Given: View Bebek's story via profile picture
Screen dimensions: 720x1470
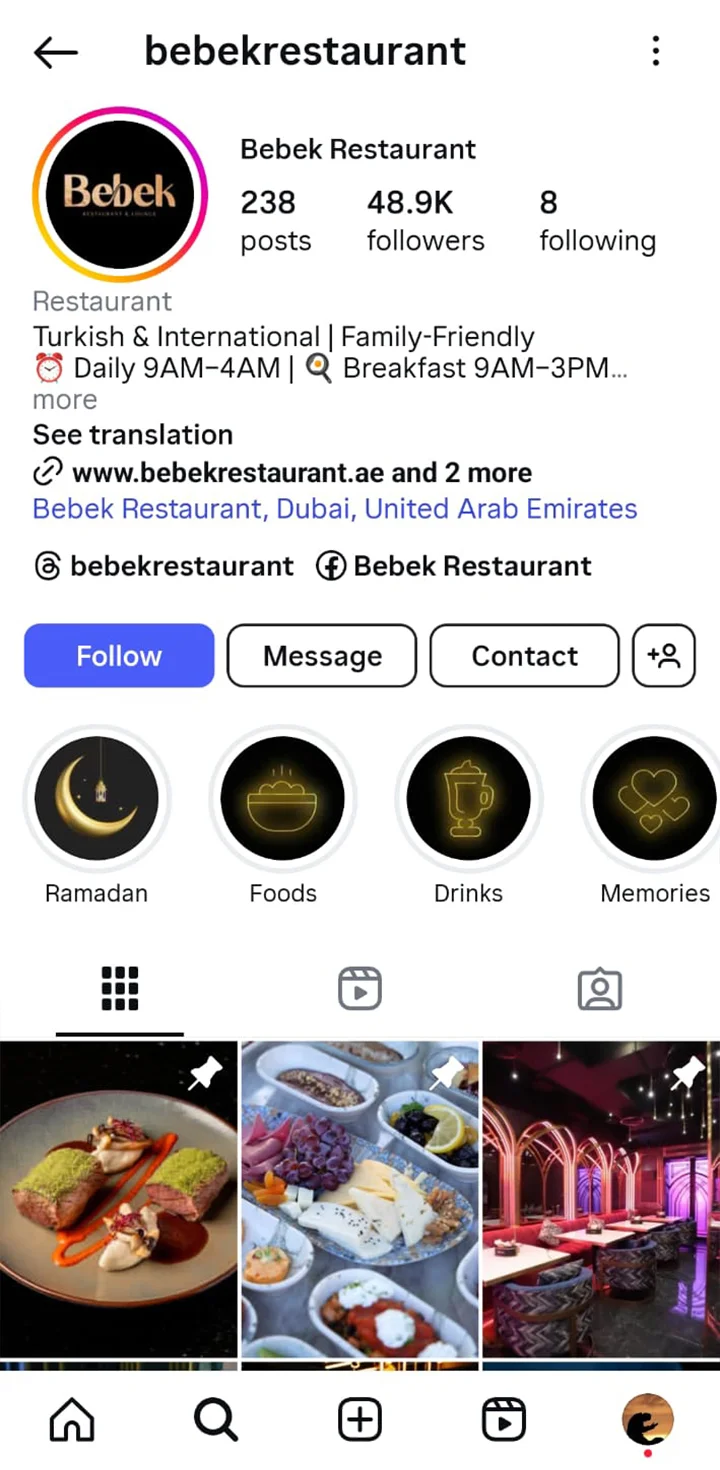Looking at the screenshot, I should 120,194.
